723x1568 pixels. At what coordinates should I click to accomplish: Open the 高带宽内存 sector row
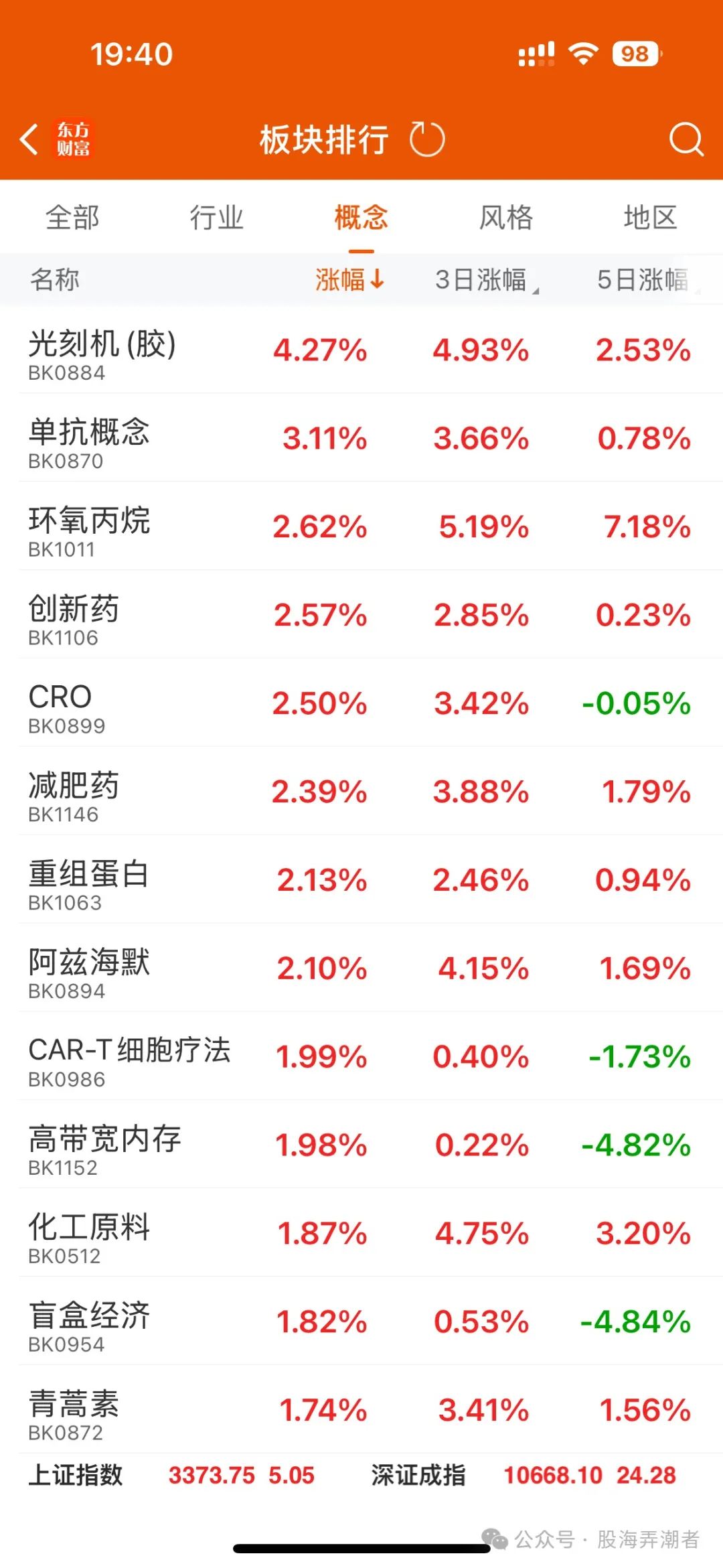pos(361,1145)
